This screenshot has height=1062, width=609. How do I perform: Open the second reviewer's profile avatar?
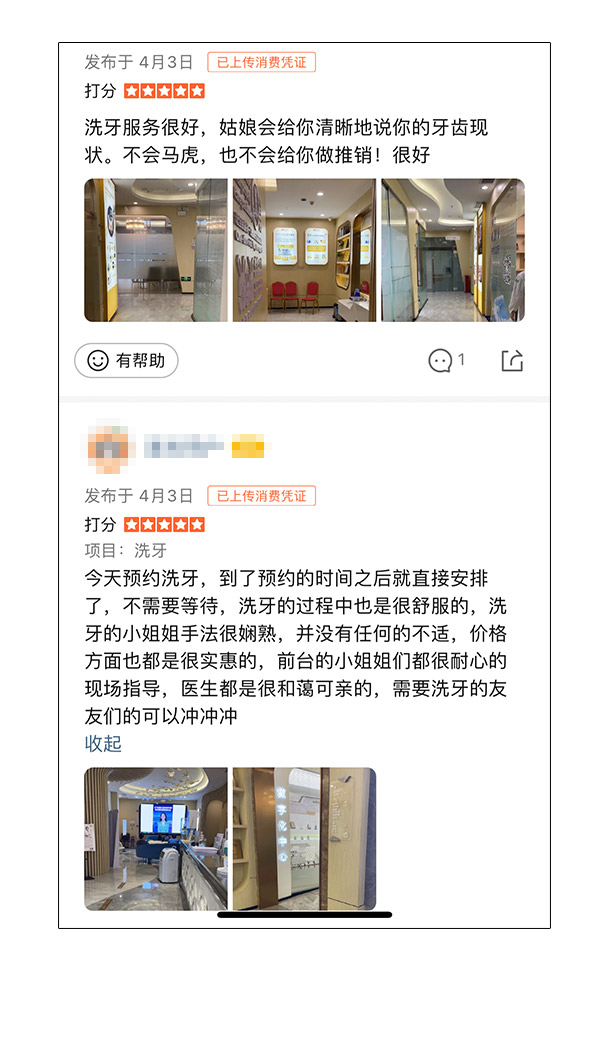pyautogui.click(x=108, y=447)
